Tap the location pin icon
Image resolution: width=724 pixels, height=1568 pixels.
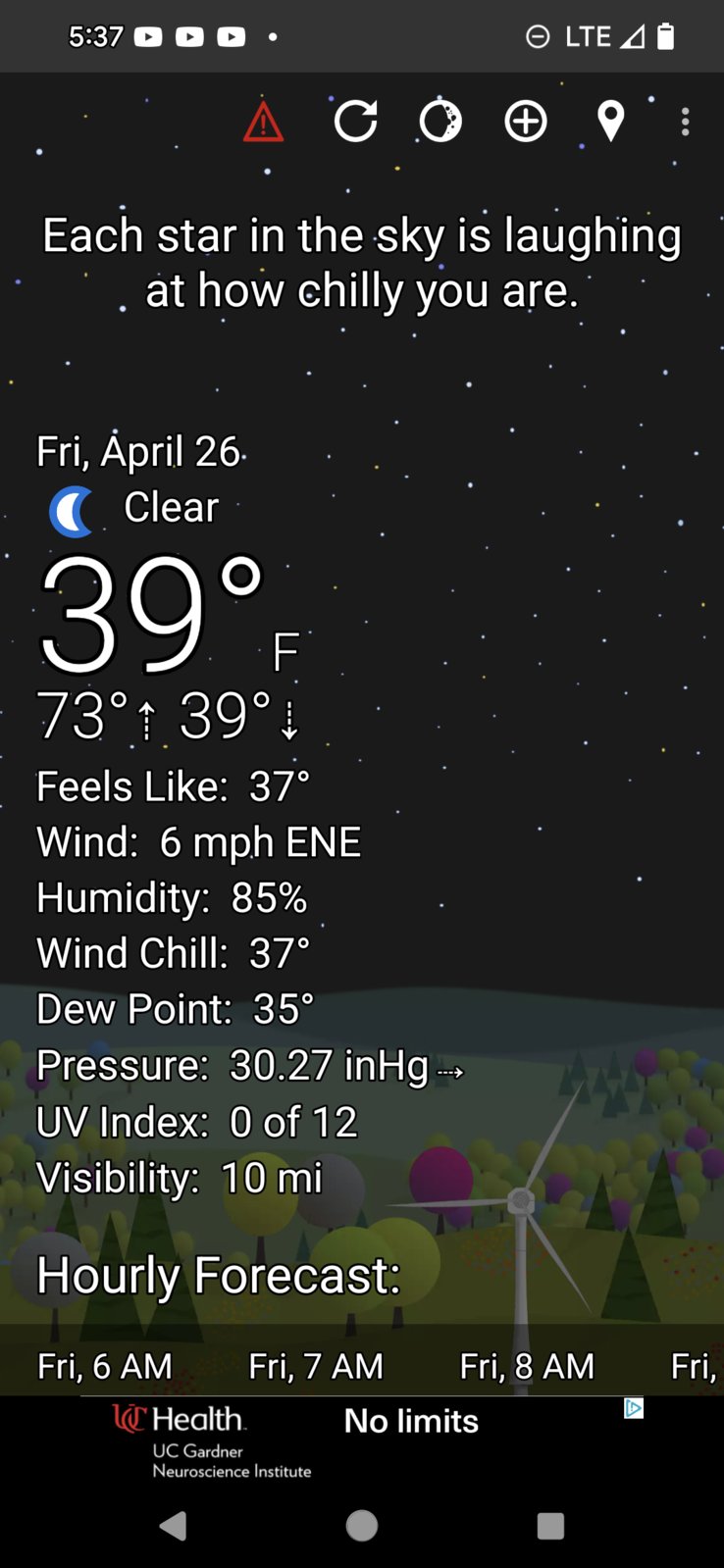610,122
